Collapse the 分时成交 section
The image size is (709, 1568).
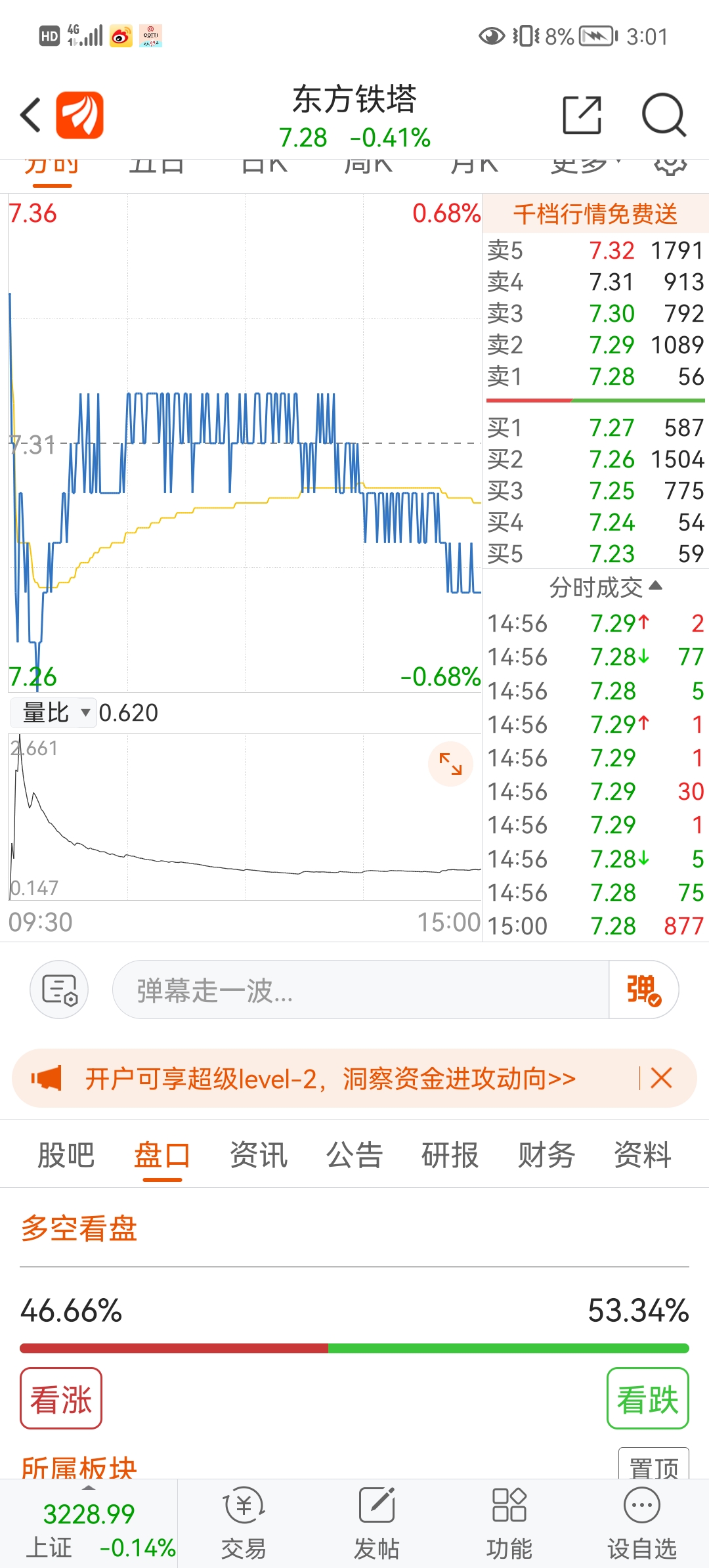pos(605,587)
